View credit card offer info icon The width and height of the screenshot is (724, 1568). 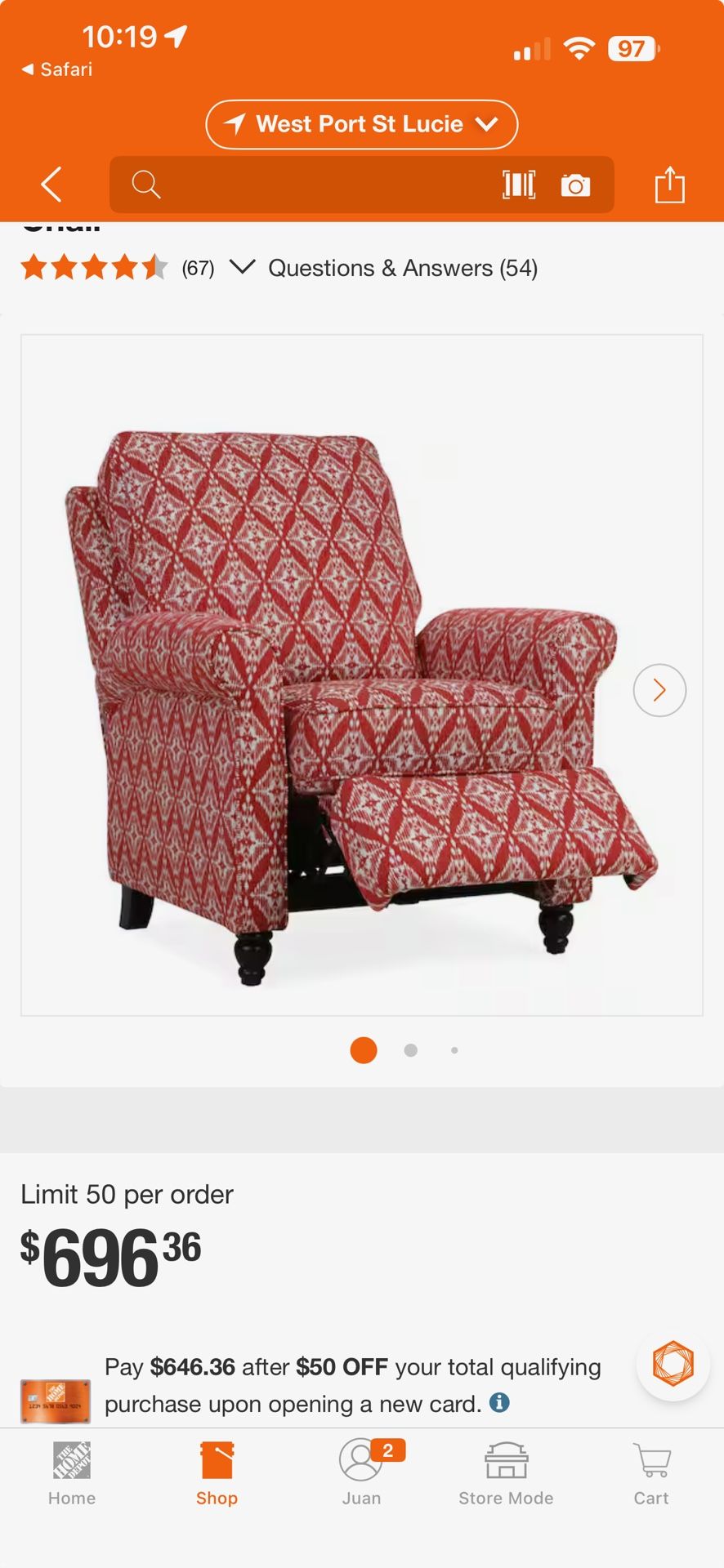coord(499,1402)
